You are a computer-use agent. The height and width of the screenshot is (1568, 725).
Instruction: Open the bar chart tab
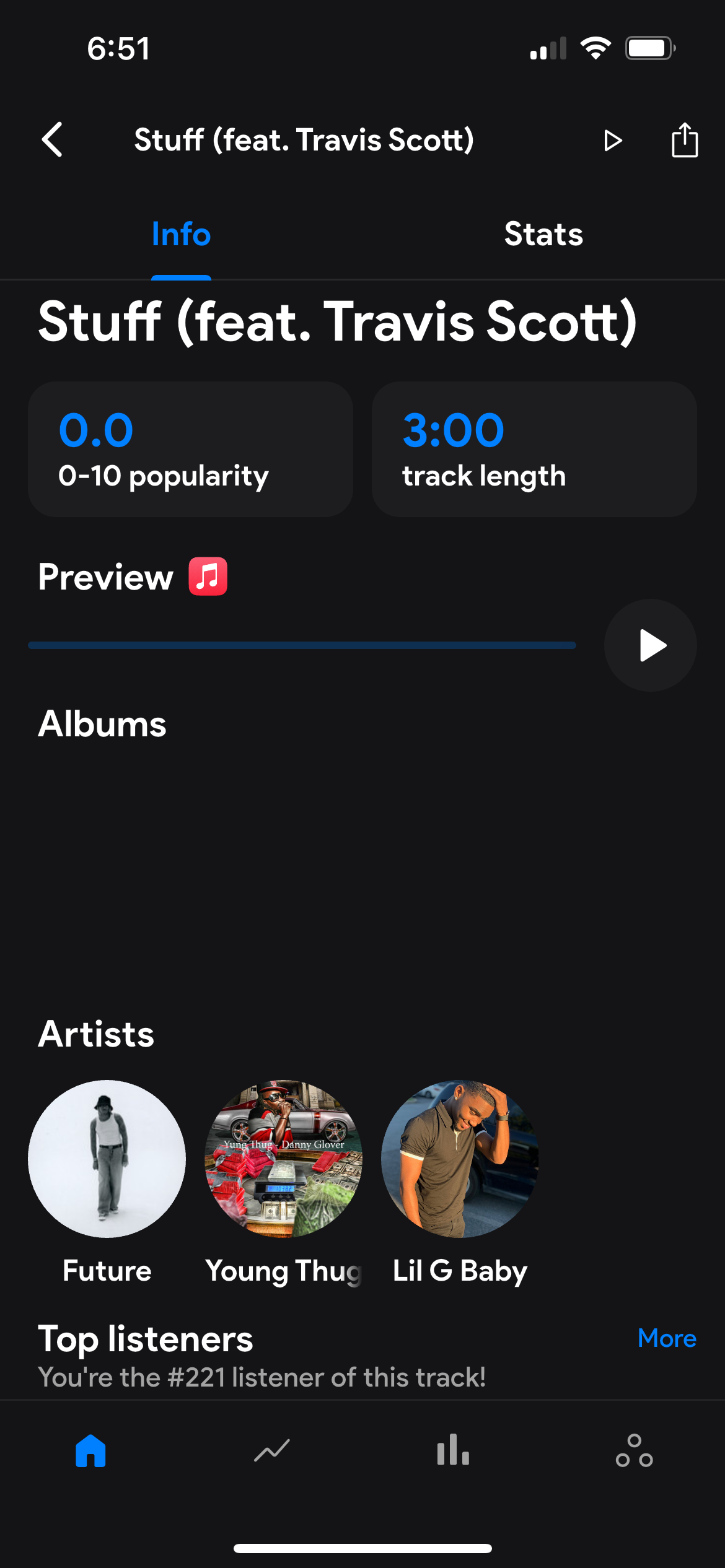click(x=453, y=1450)
